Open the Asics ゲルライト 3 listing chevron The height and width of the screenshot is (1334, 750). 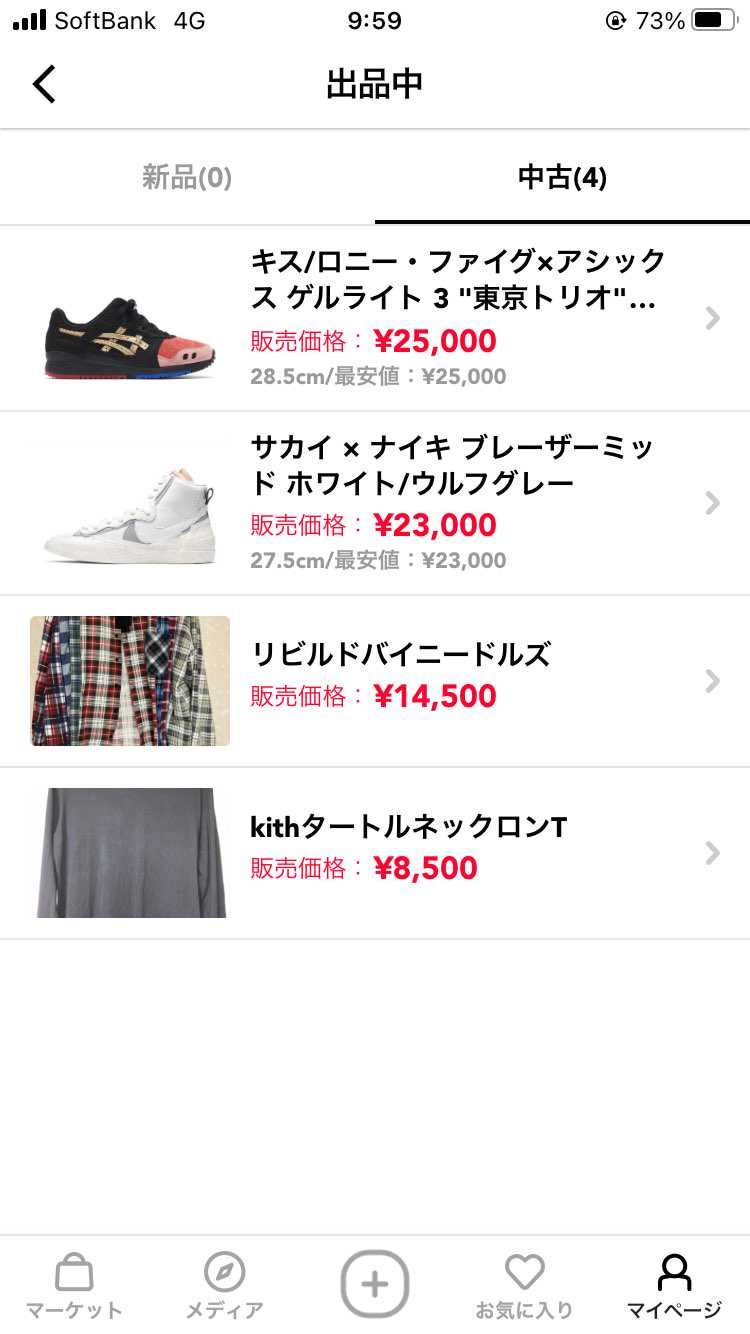tap(712, 318)
